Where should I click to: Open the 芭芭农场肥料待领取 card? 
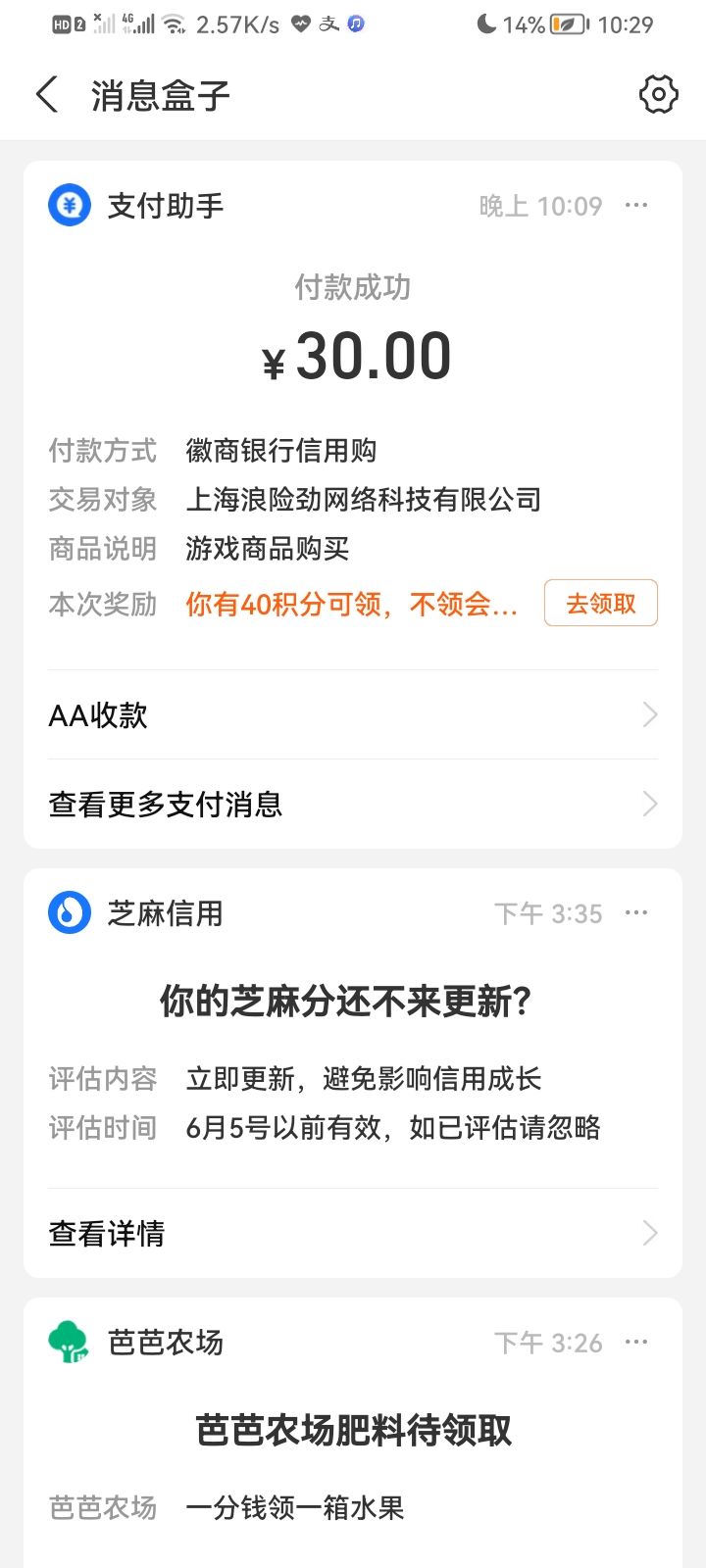pyautogui.click(x=353, y=1431)
